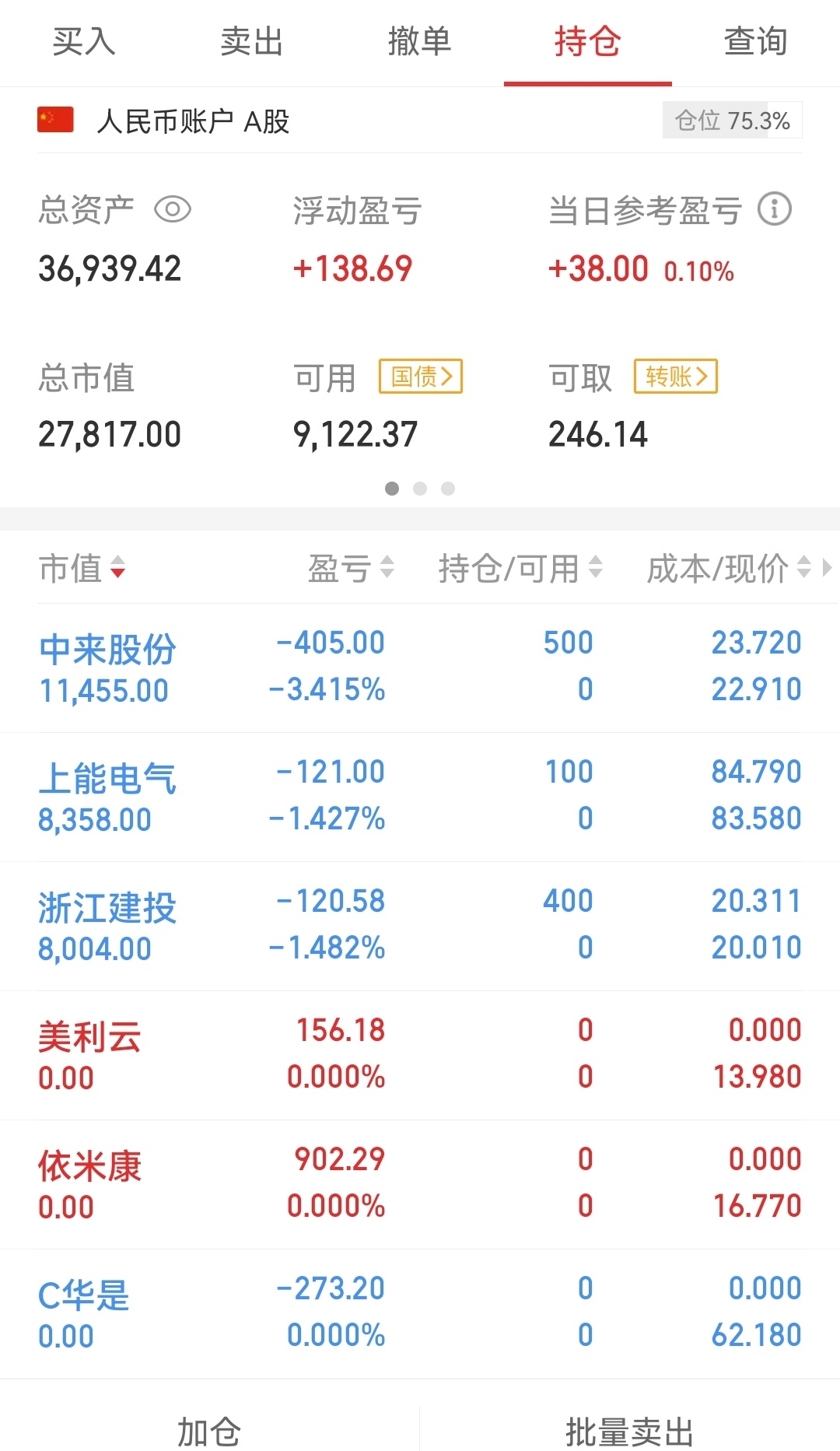Screen dimensions: 840x1451
Task: Hide total assets with the eye icon
Action: (x=172, y=209)
